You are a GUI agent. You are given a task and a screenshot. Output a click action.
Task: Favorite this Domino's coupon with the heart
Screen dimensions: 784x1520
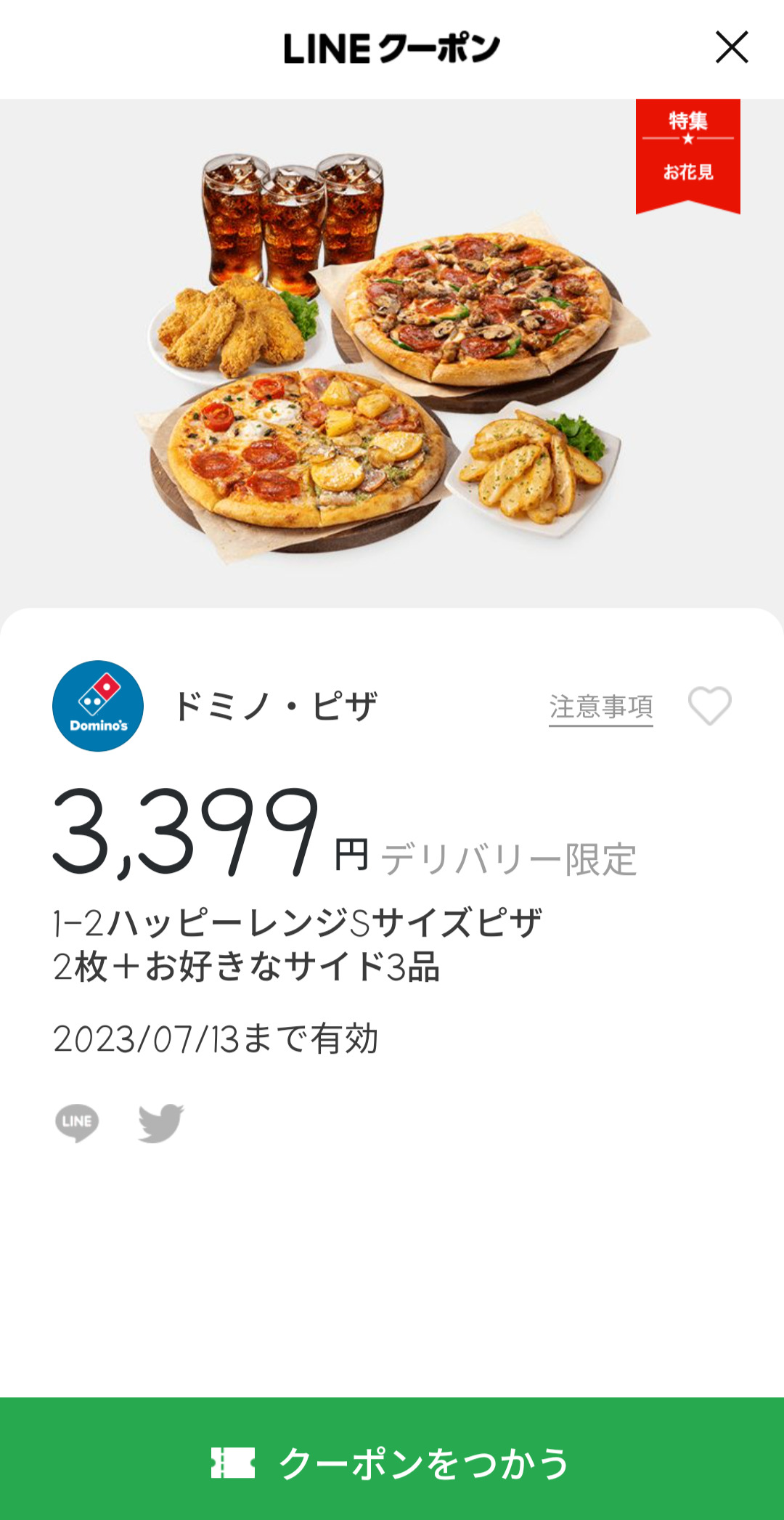pos(709,706)
